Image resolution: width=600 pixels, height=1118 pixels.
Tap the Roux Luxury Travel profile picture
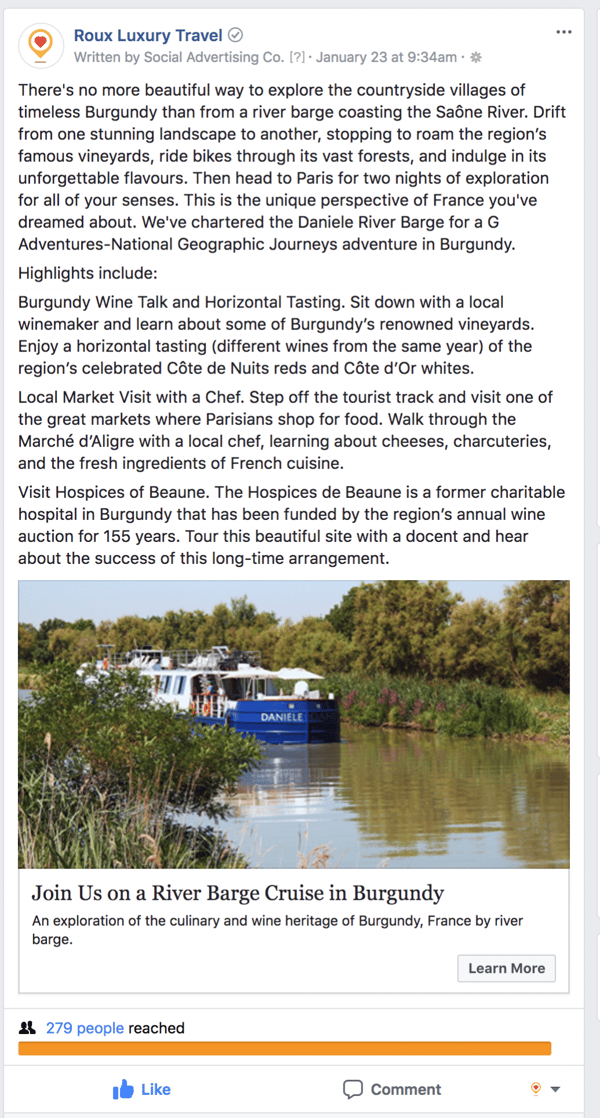(40, 45)
